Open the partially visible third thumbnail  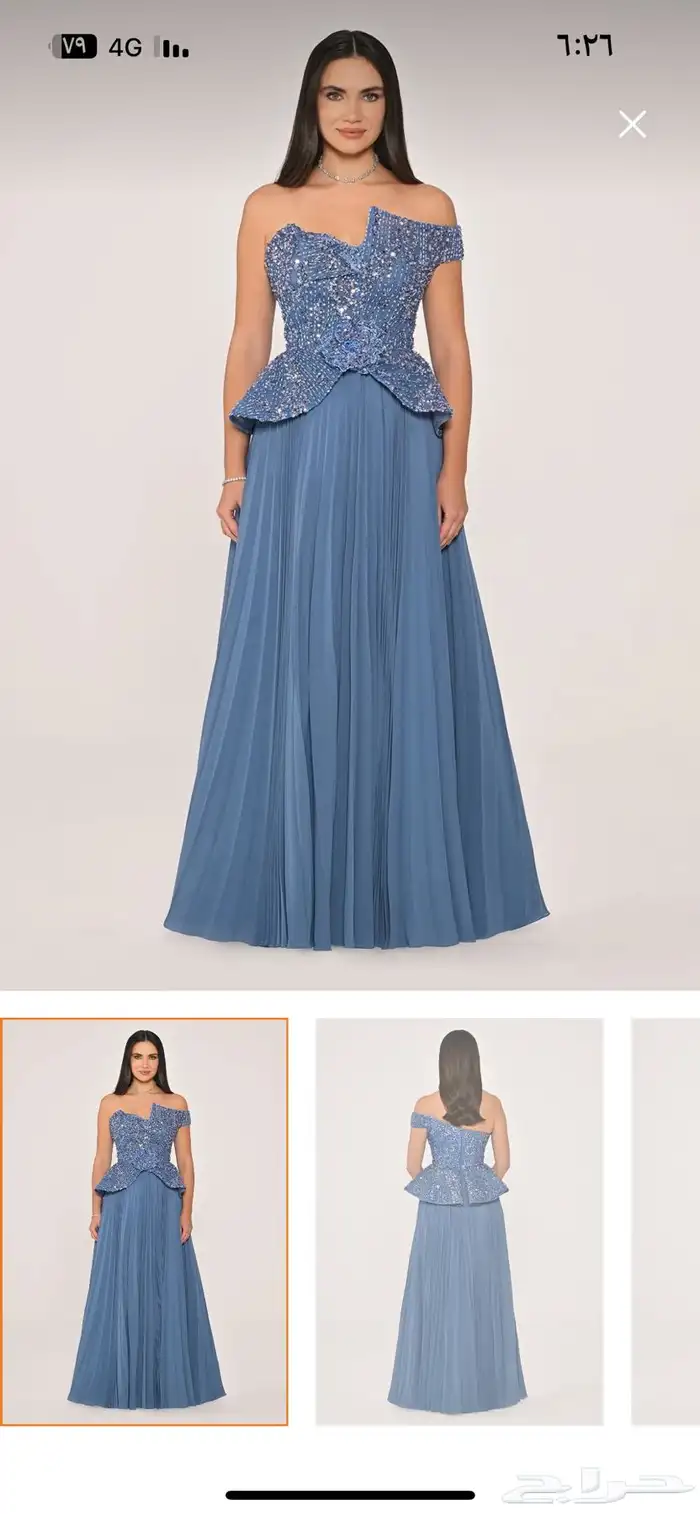click(x=667, y=1221)
